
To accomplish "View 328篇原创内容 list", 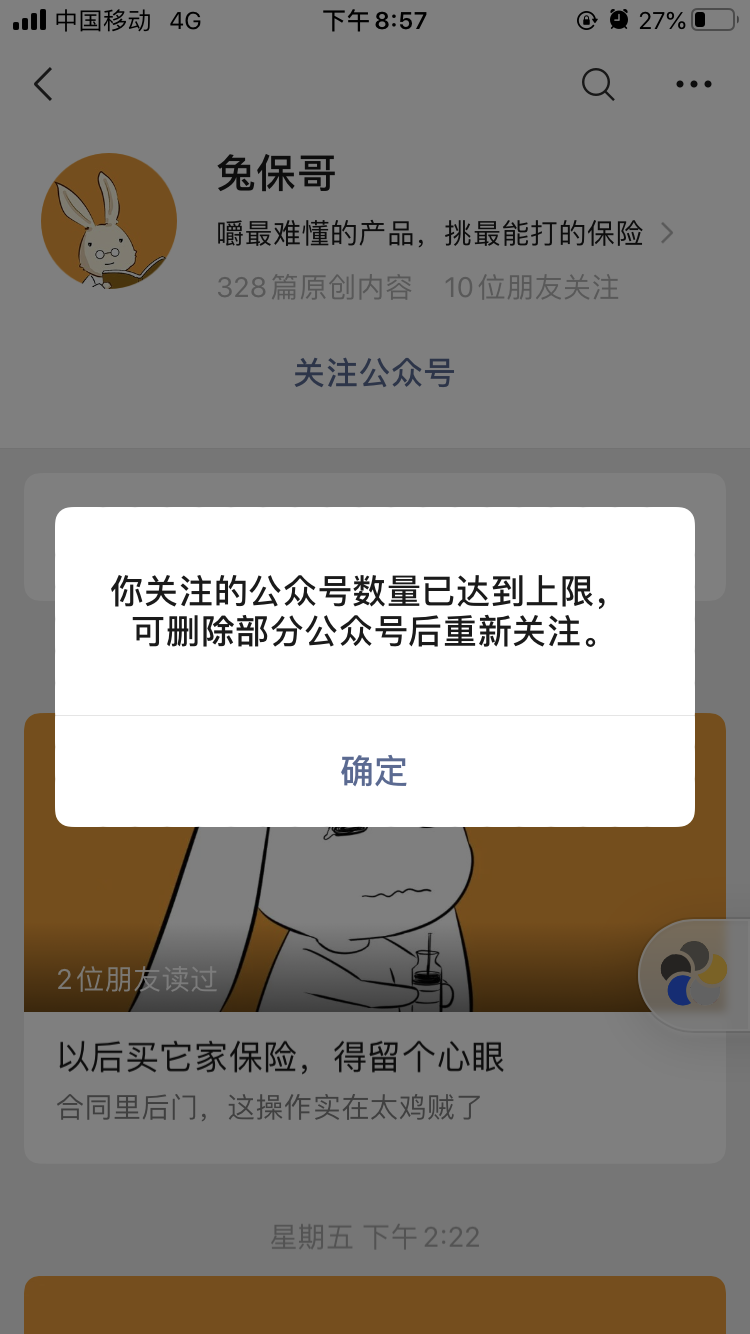I will tap(314, 289).
